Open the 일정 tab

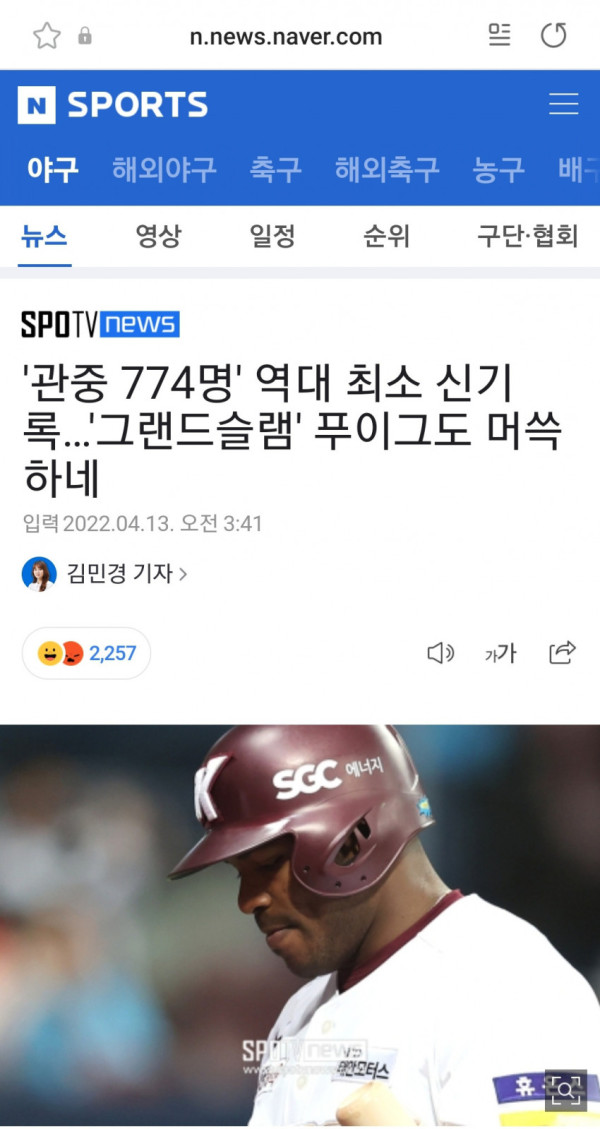point(272,236)
